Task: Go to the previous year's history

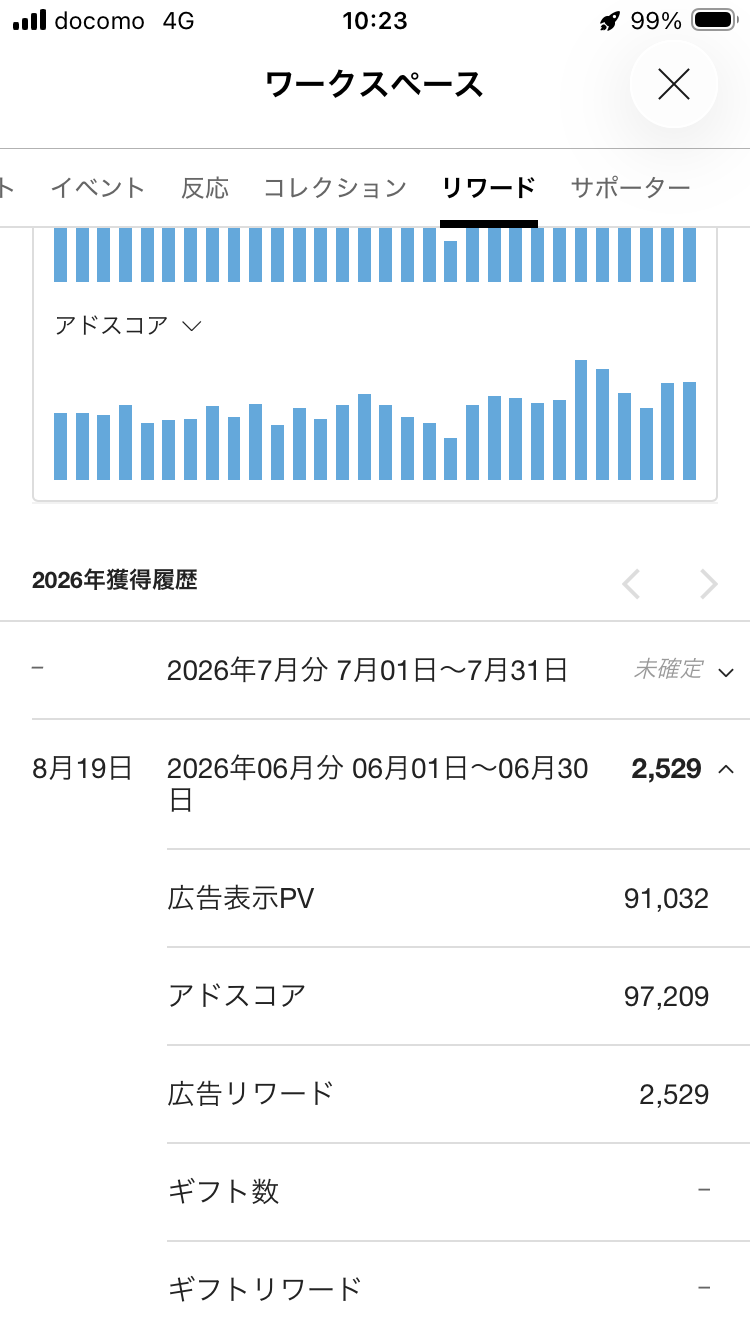Action: 631,583
